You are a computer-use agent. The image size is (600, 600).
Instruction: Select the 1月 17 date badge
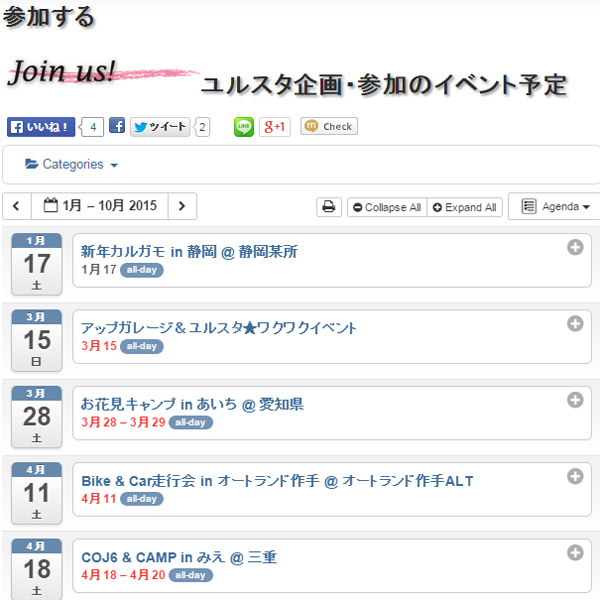point(36,264)
